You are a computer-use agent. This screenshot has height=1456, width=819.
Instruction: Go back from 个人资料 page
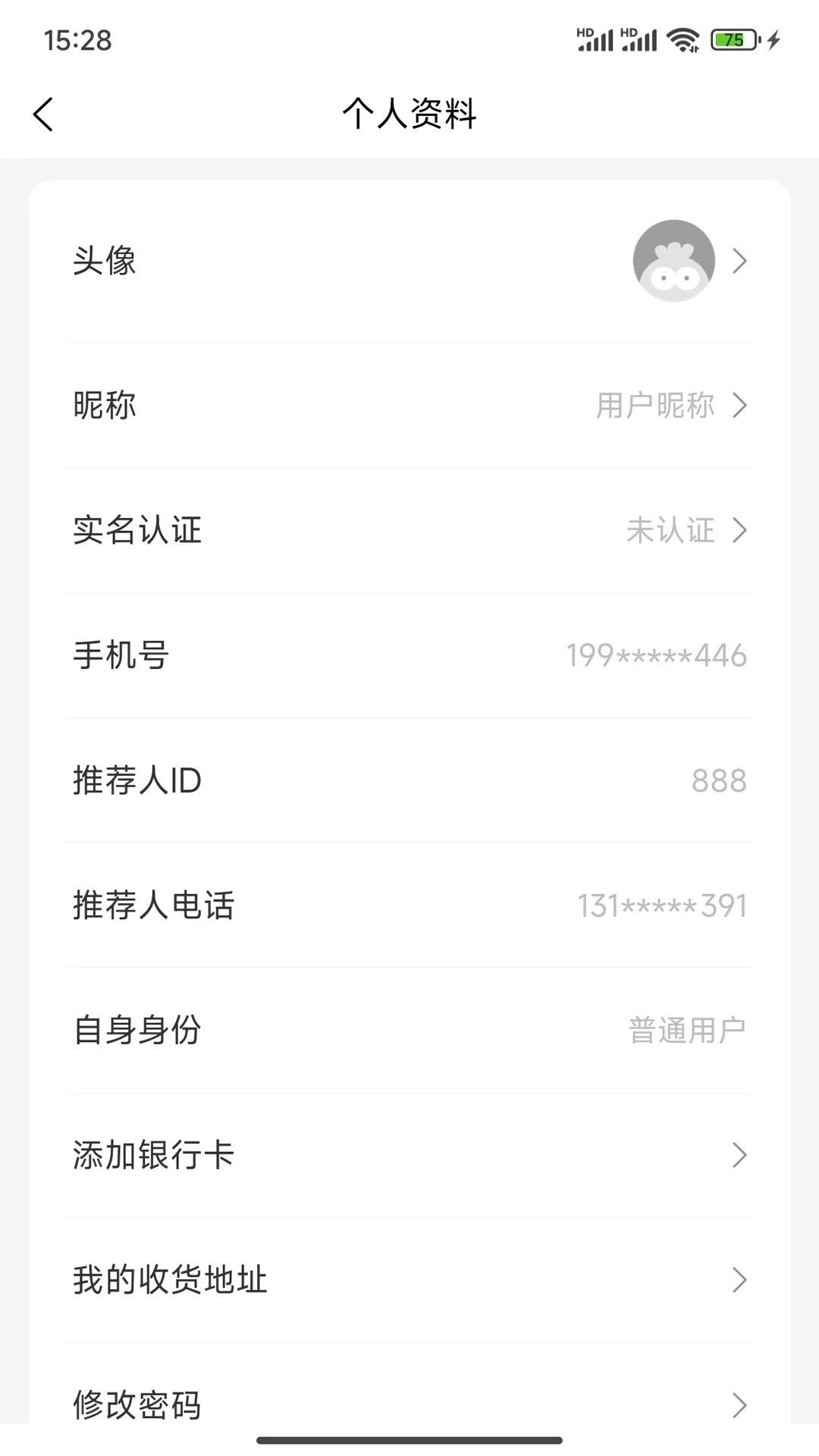[x=44, y=115]
